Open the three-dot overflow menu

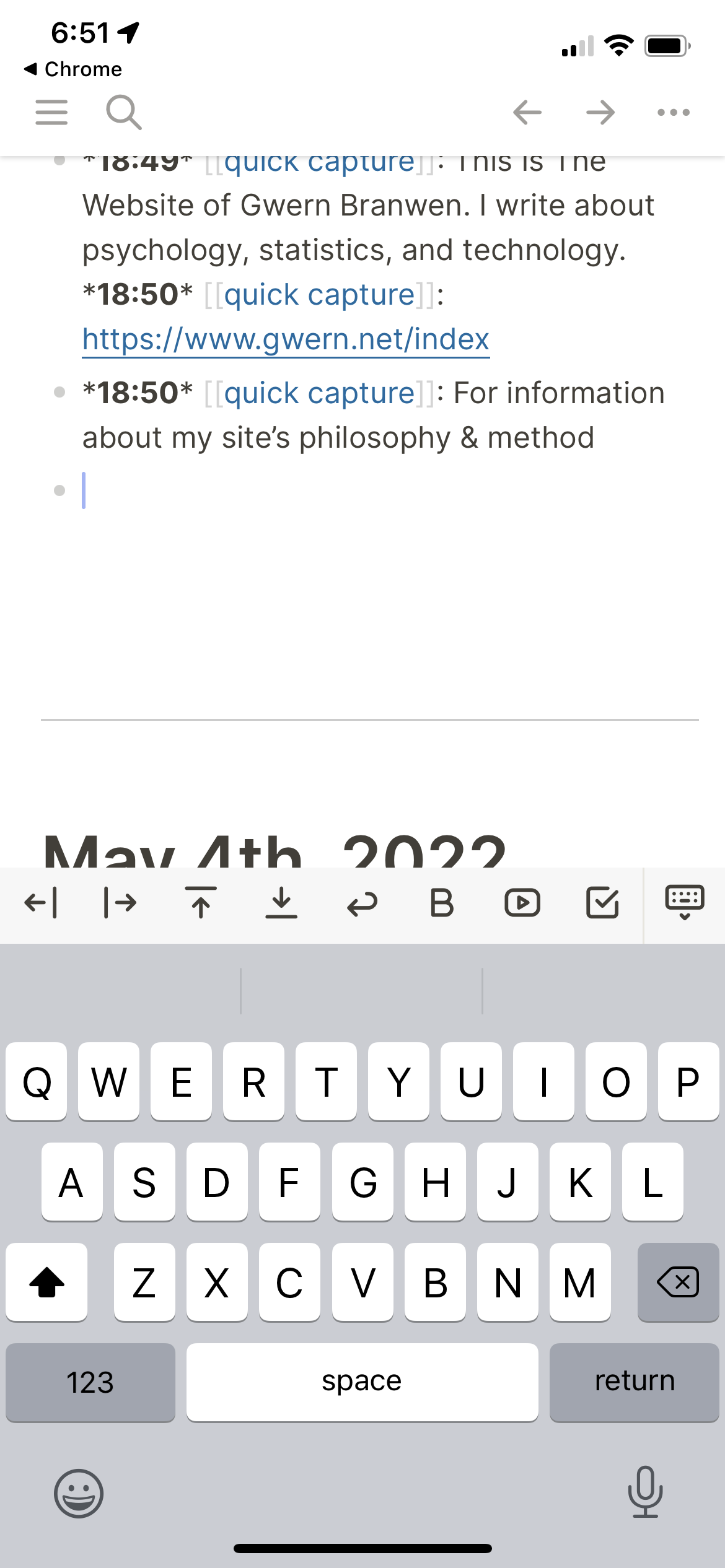tap(674, 112)
